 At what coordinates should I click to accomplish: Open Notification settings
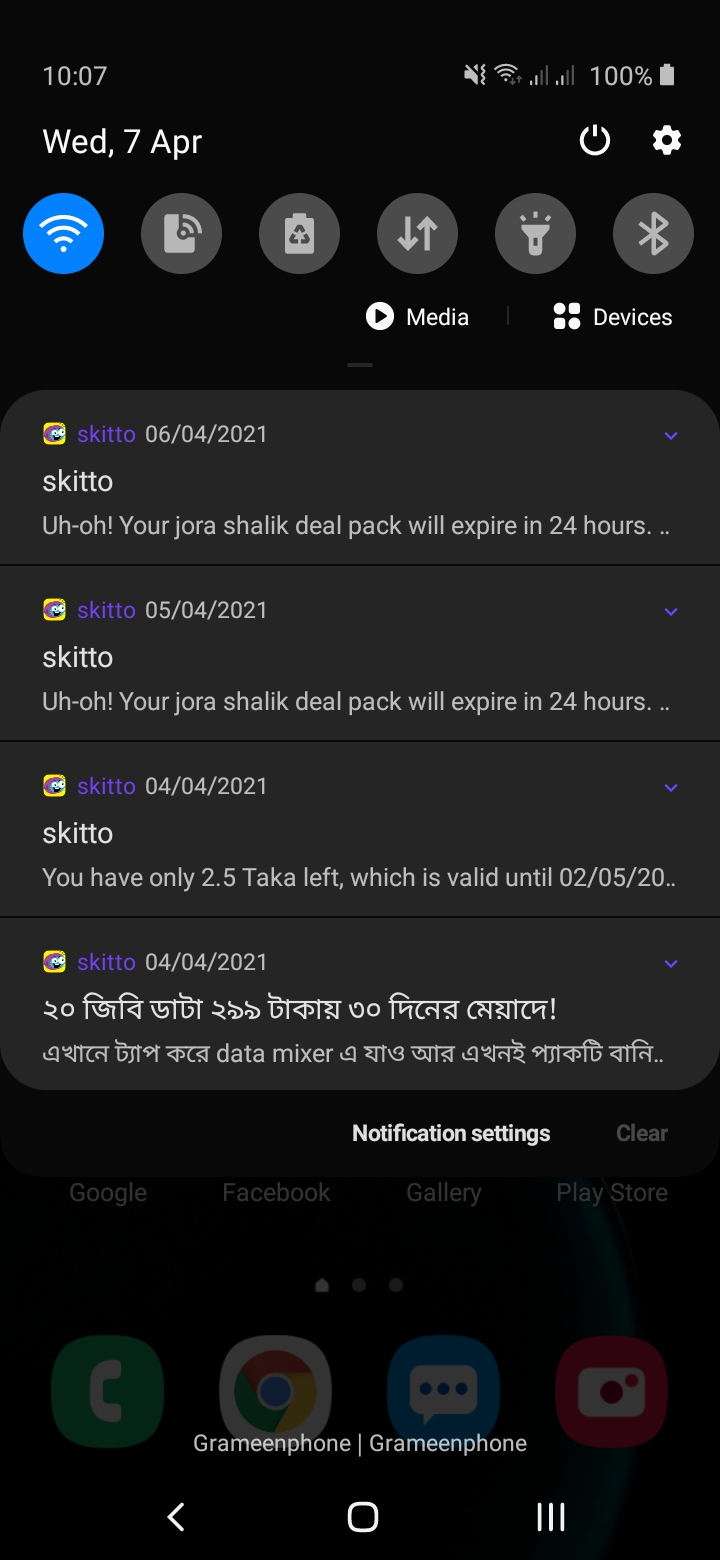451,1133
